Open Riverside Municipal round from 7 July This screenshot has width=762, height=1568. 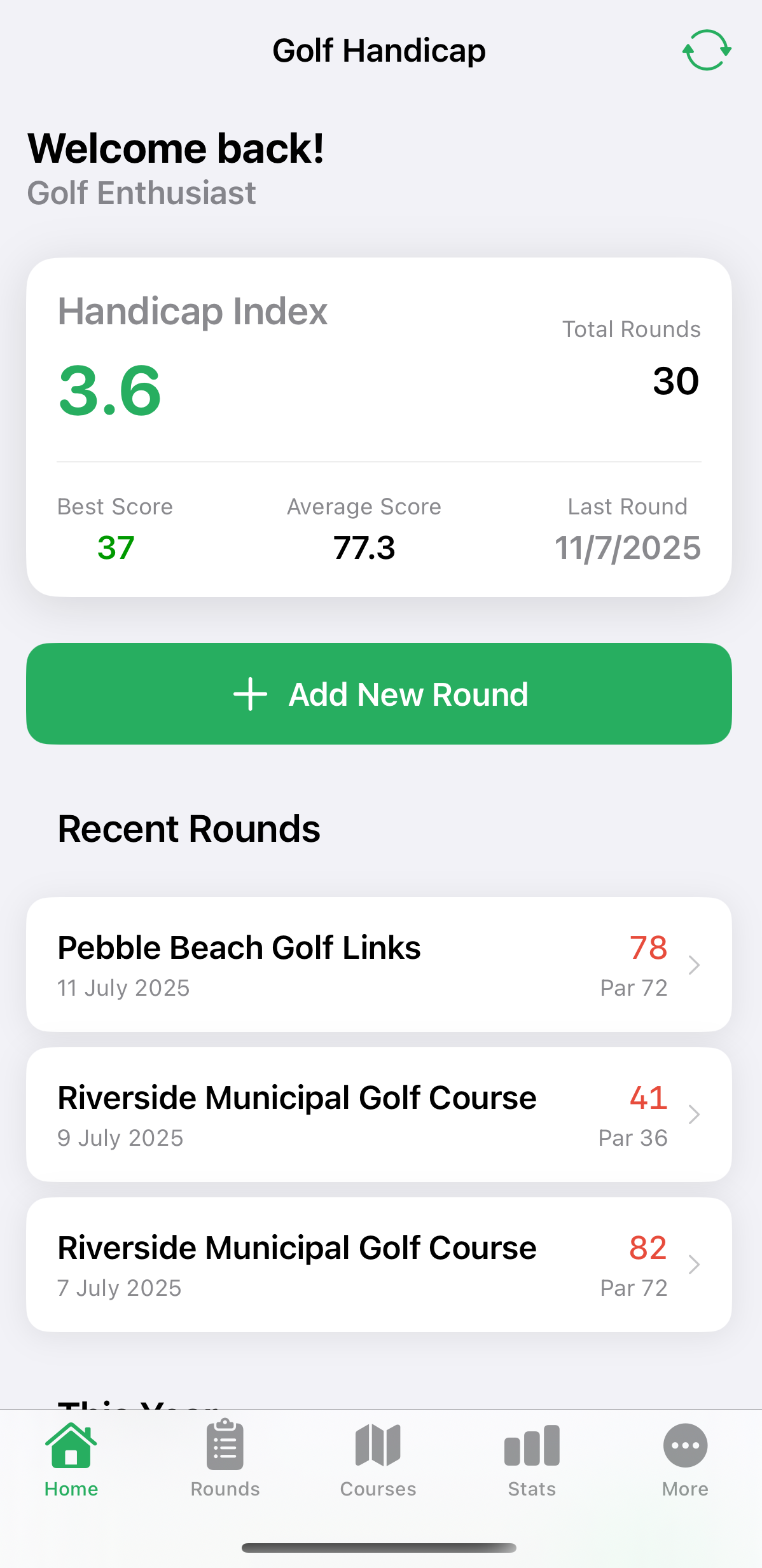tap(379, 1265)
